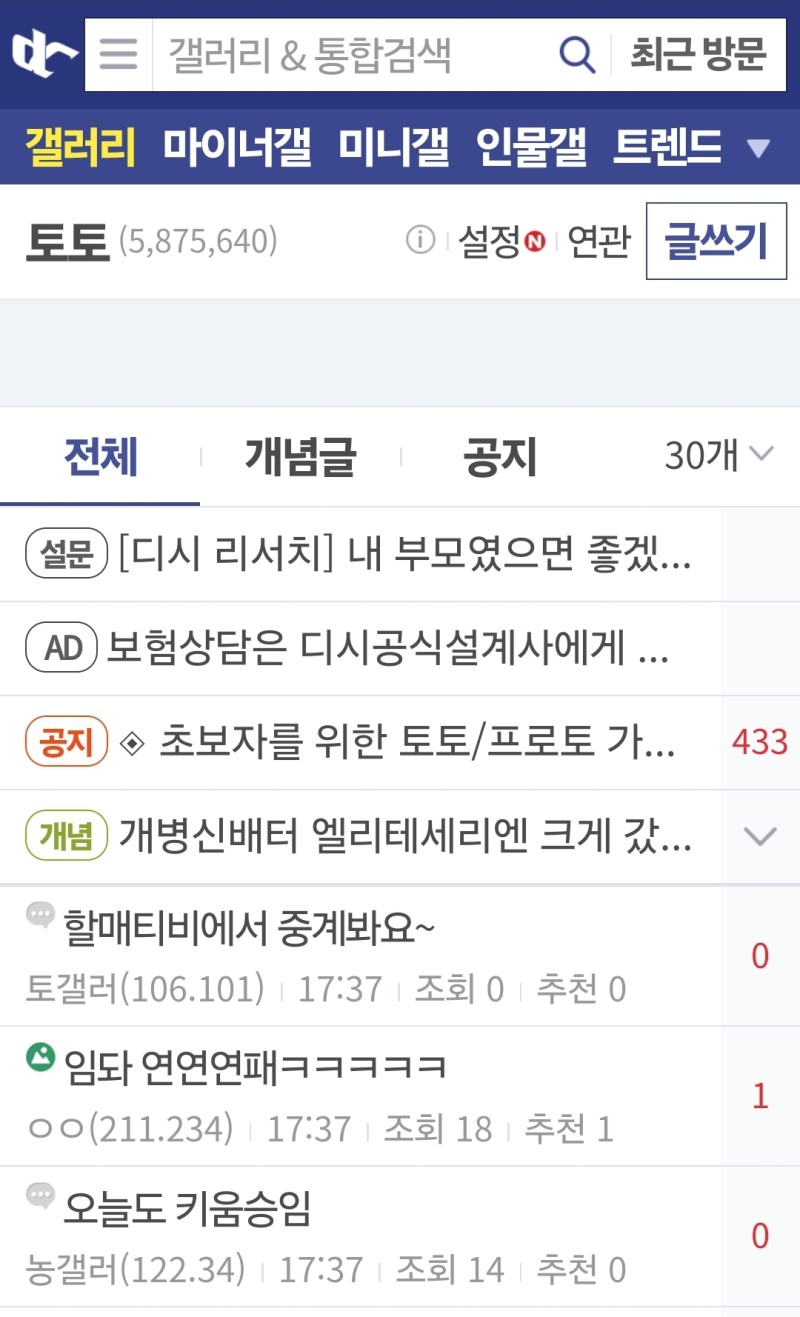Switch to the 미니갤 tab
This screenshot has width=800, height=1317.
393,147
